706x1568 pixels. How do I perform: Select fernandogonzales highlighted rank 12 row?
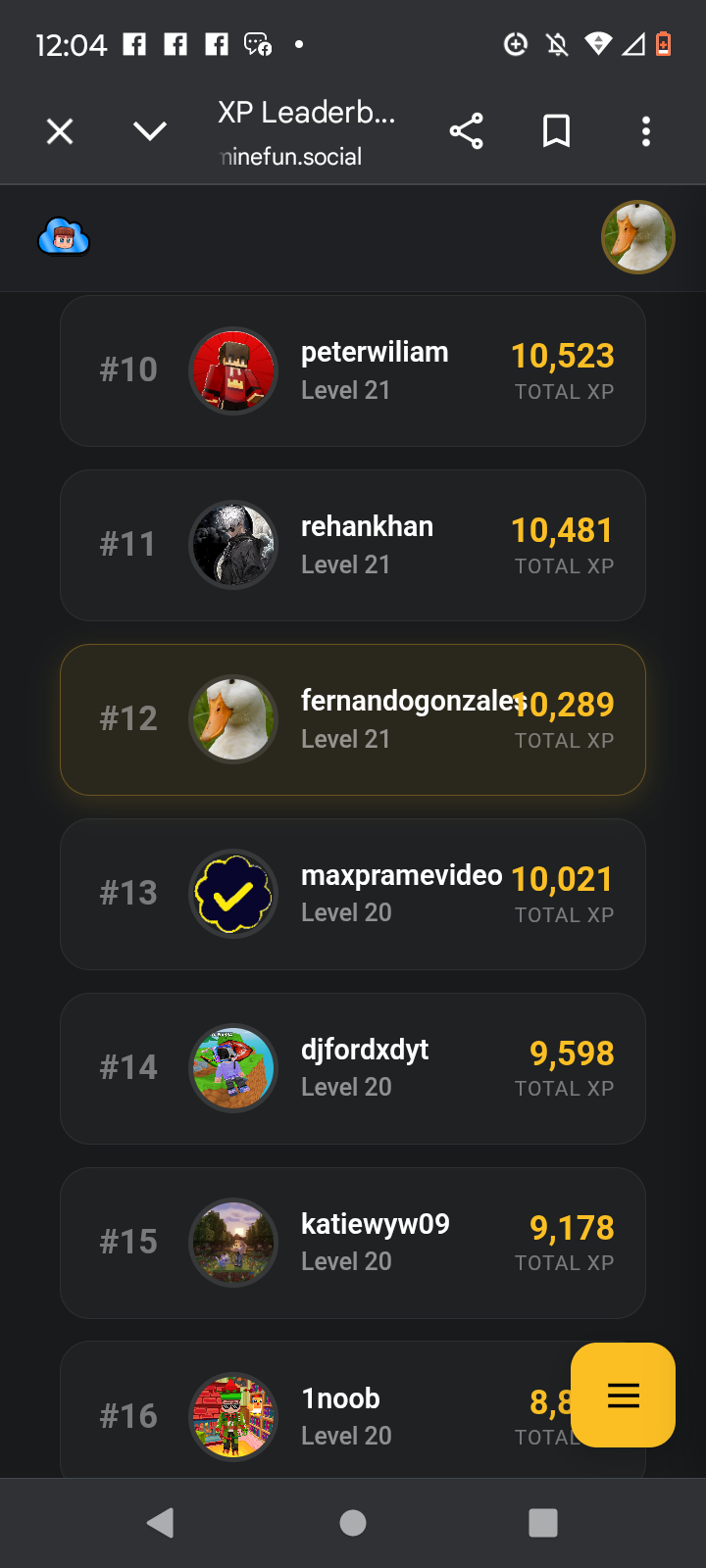353,719
